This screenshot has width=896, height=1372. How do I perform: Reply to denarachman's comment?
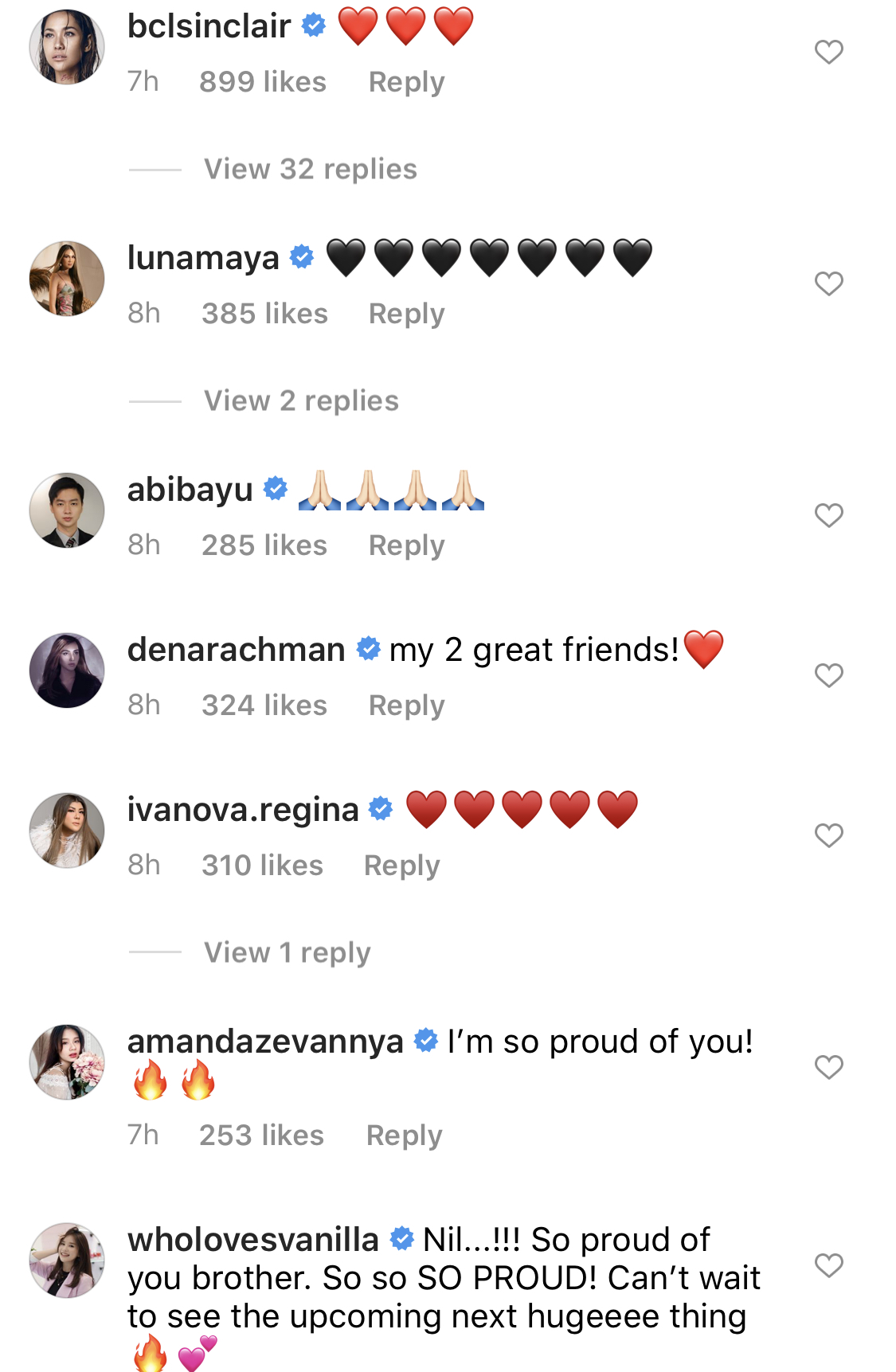(x=406, y=706)
